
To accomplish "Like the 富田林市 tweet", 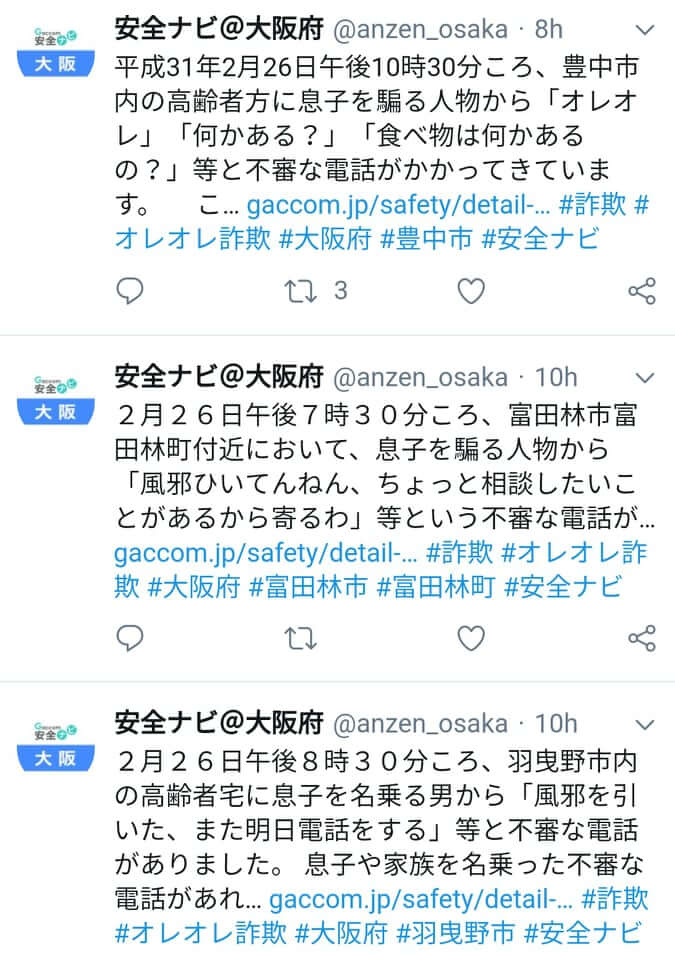I will click(x=471, y=638).
